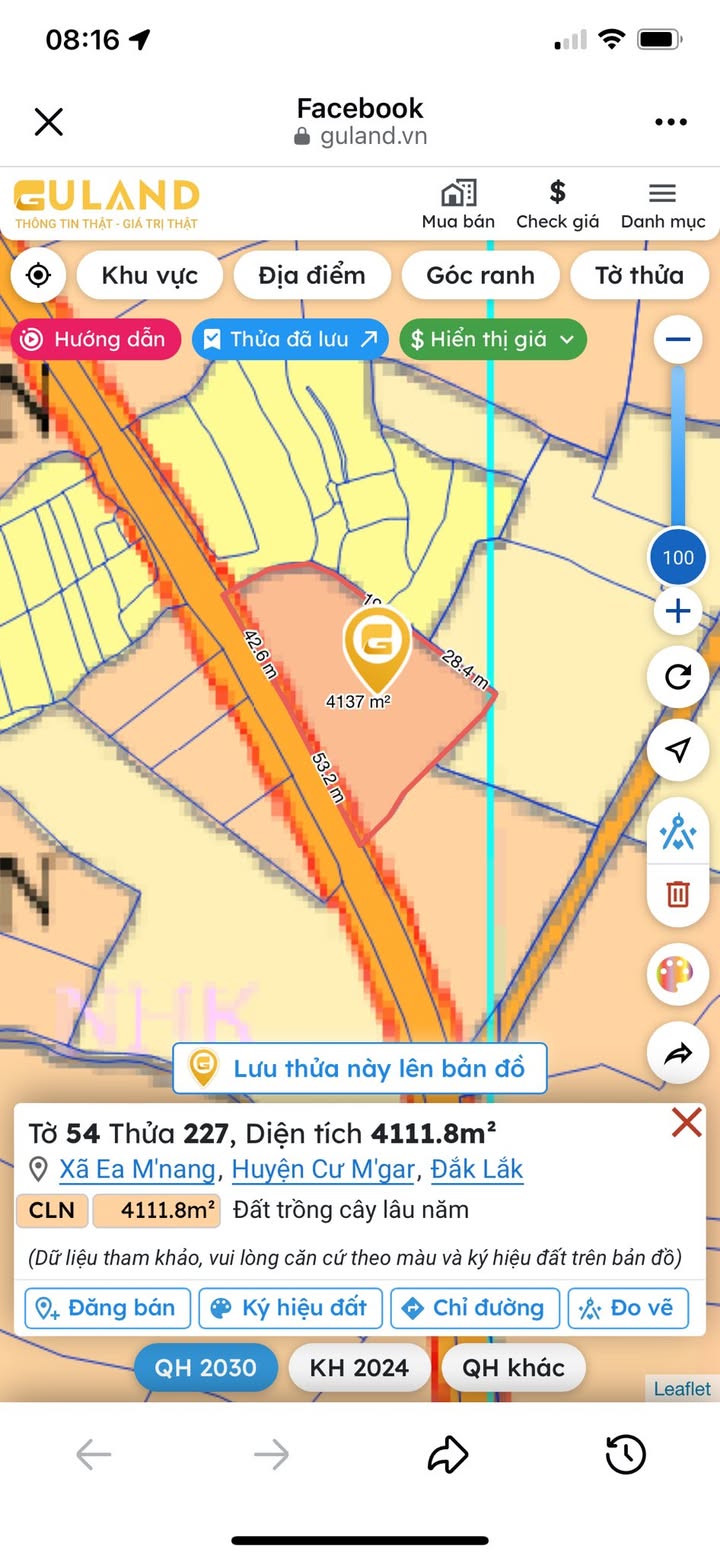
Task: Choose the Địa điểm chip
Action: 312,275
